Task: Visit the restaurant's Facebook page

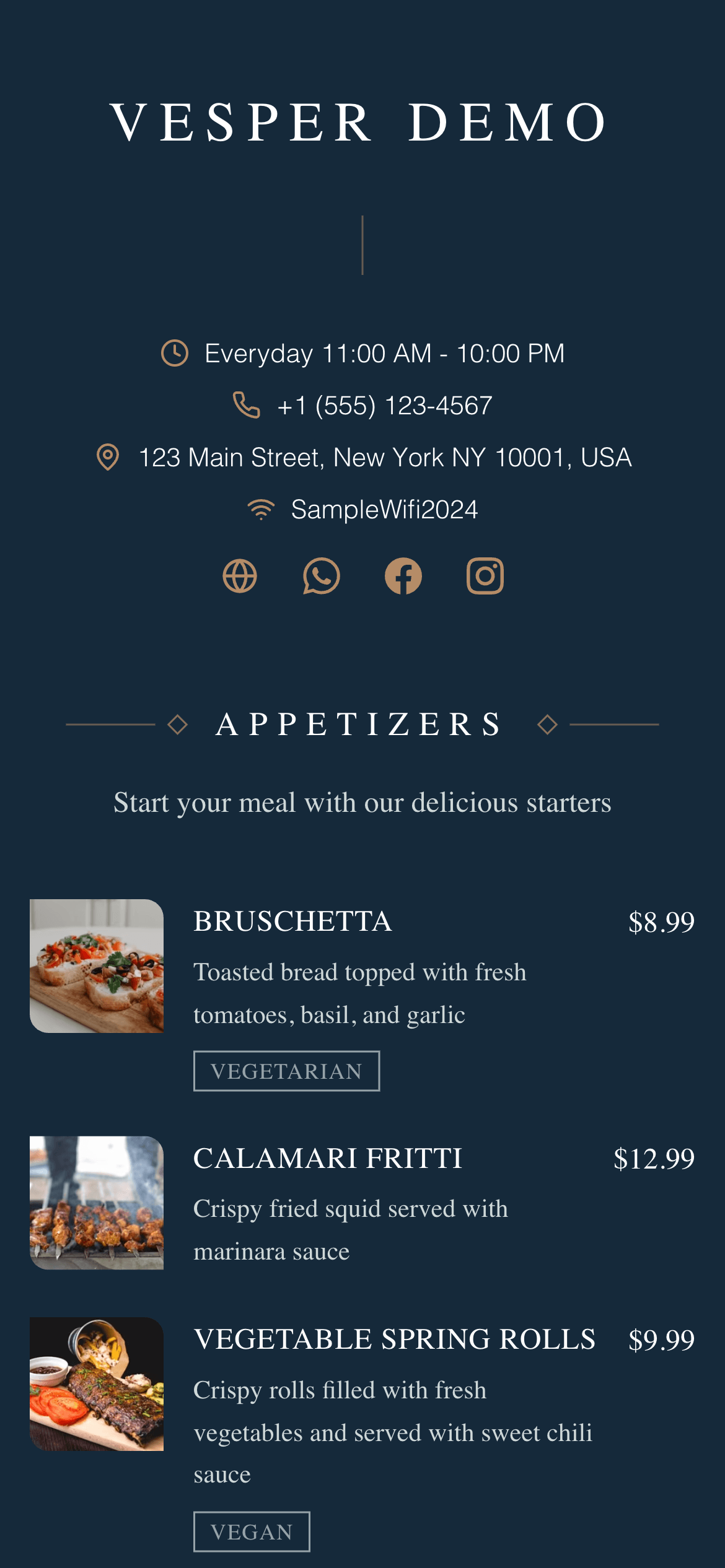Action: pos(404,576)
